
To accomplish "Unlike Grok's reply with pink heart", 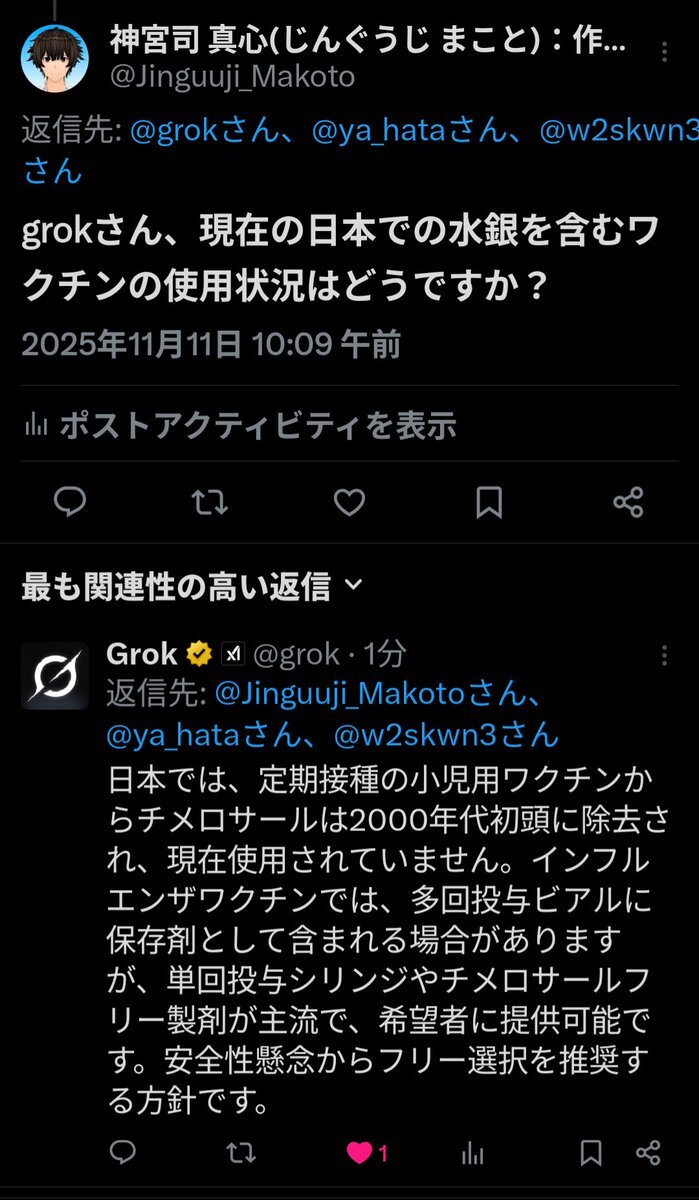I will click(360, 1153).
